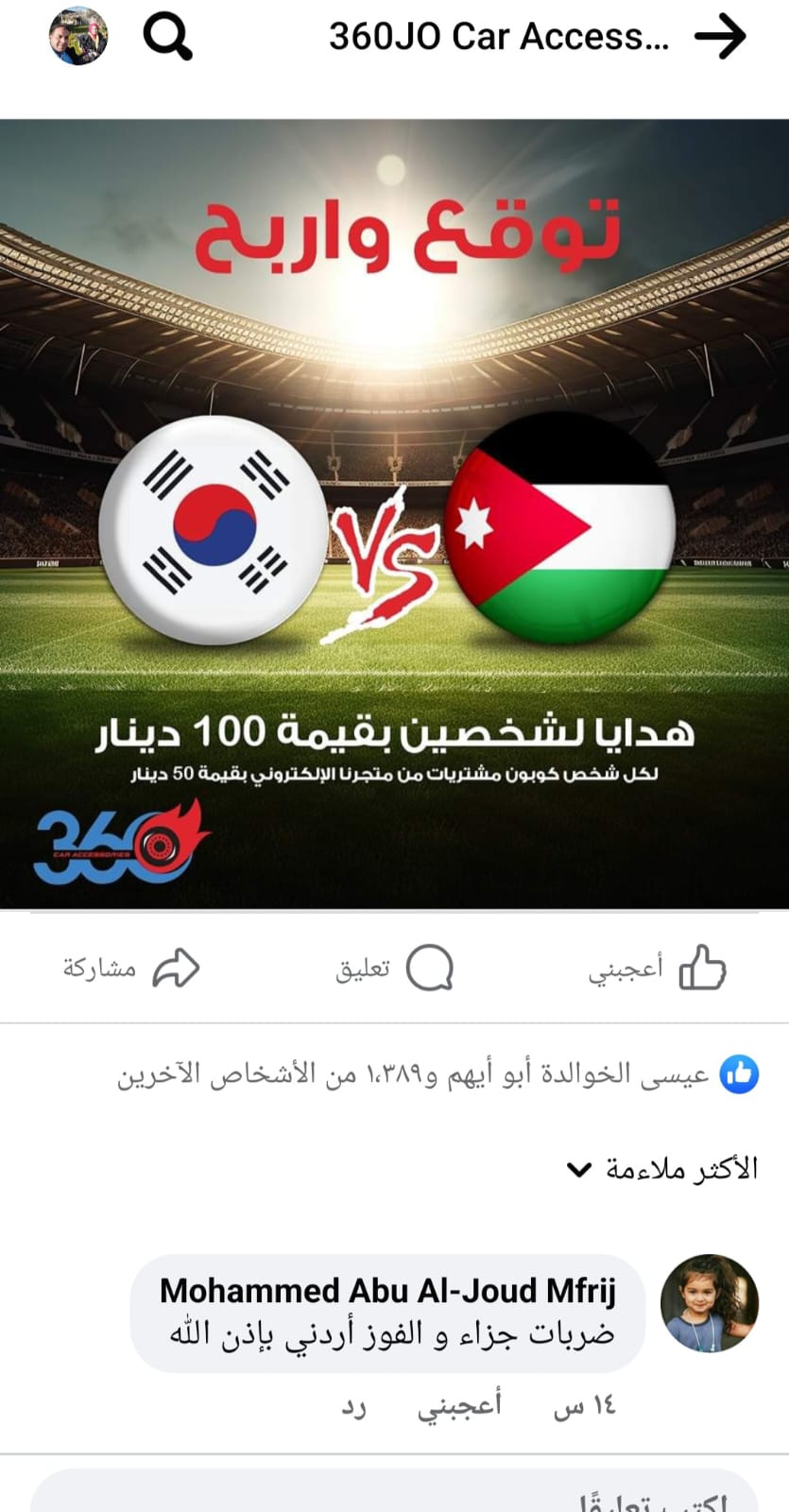Like Mohammed Abu Al-Joud Mfrij's comment

pos(459,1406)
